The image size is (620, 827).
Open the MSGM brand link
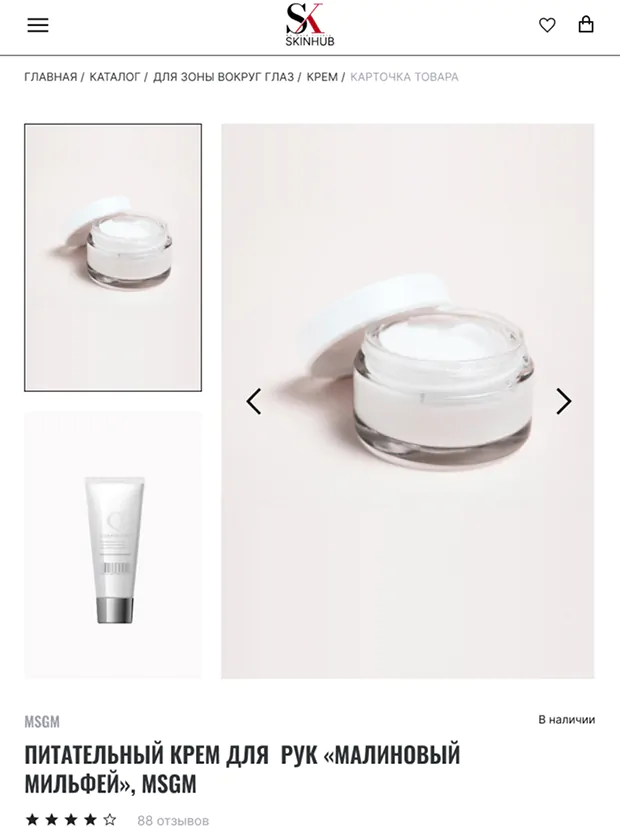tap(42, 721)
